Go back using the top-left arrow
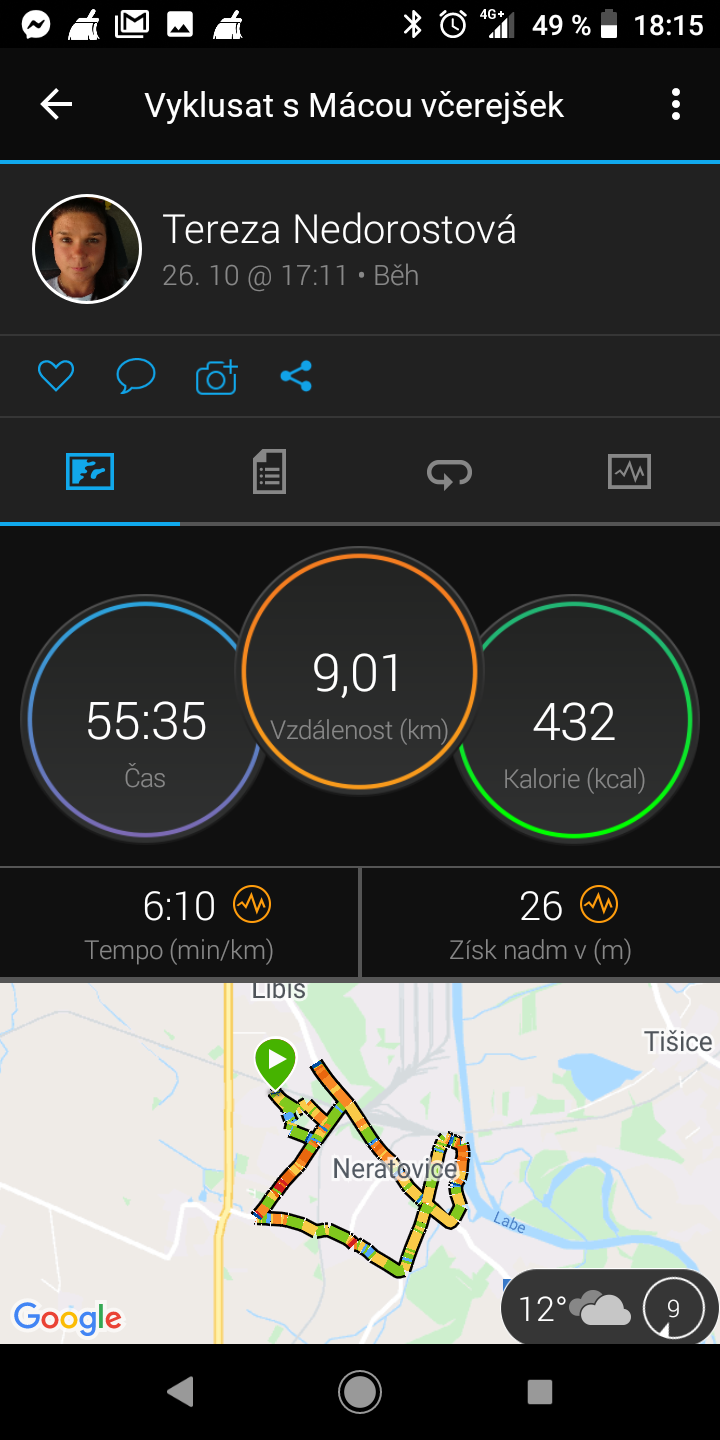The width and height of the screenshot is (720, 1440). click(56, 104)
